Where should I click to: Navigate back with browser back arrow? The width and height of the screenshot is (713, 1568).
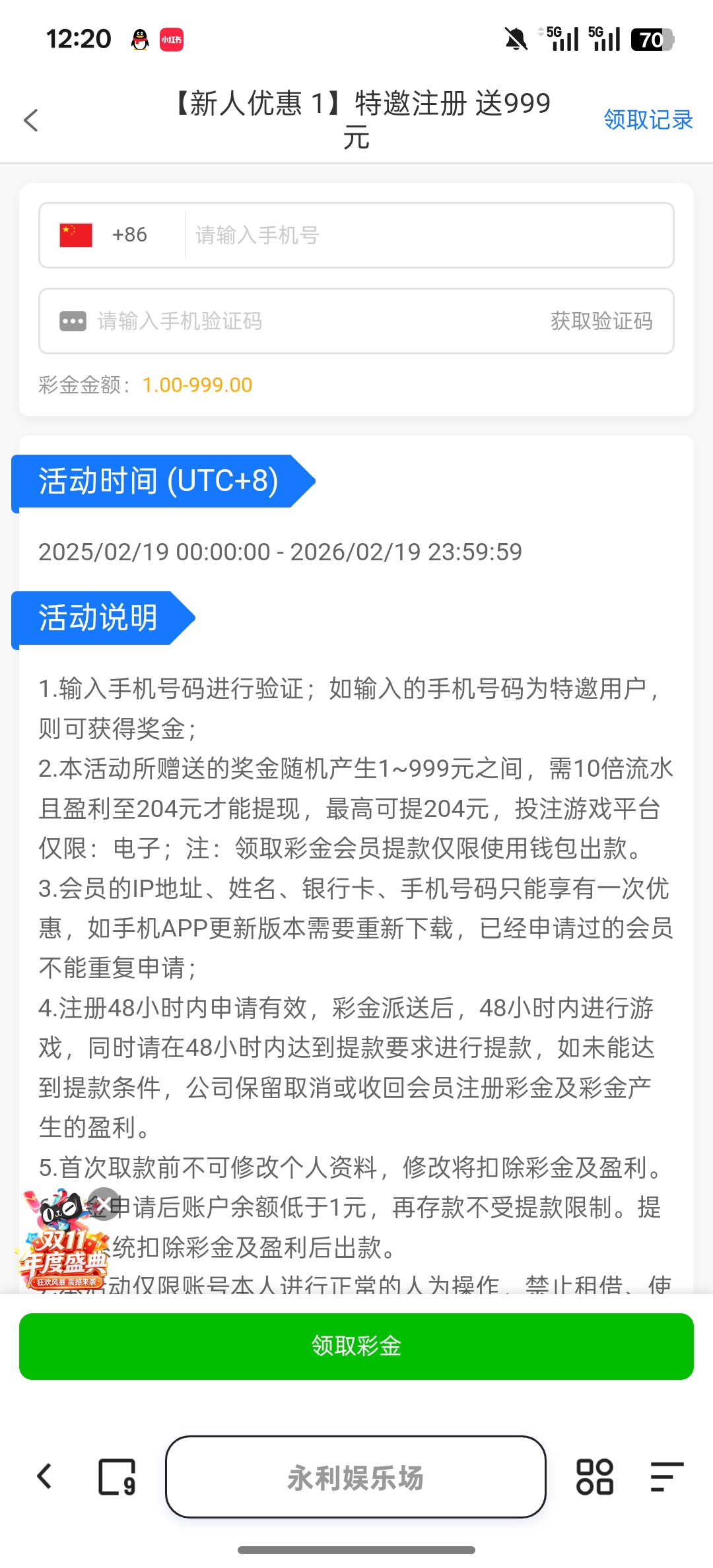[44, 1476]
